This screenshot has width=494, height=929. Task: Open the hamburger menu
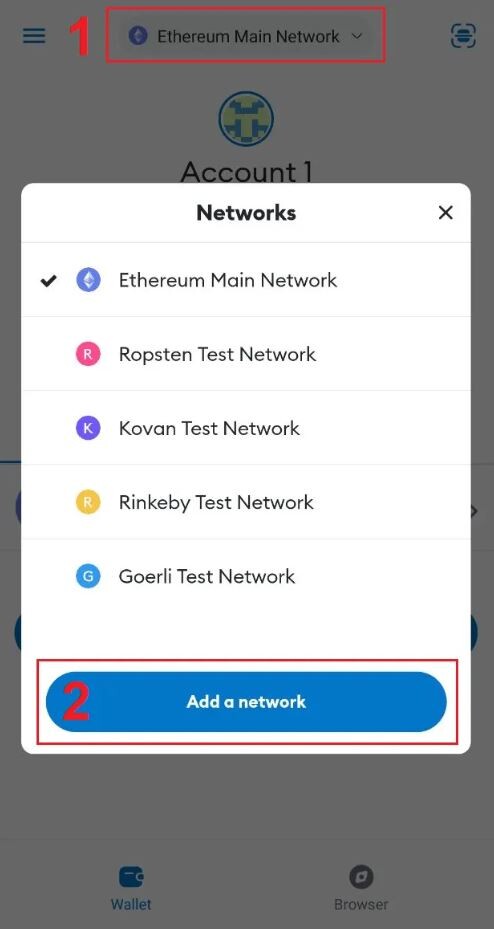tap(34, 36)
